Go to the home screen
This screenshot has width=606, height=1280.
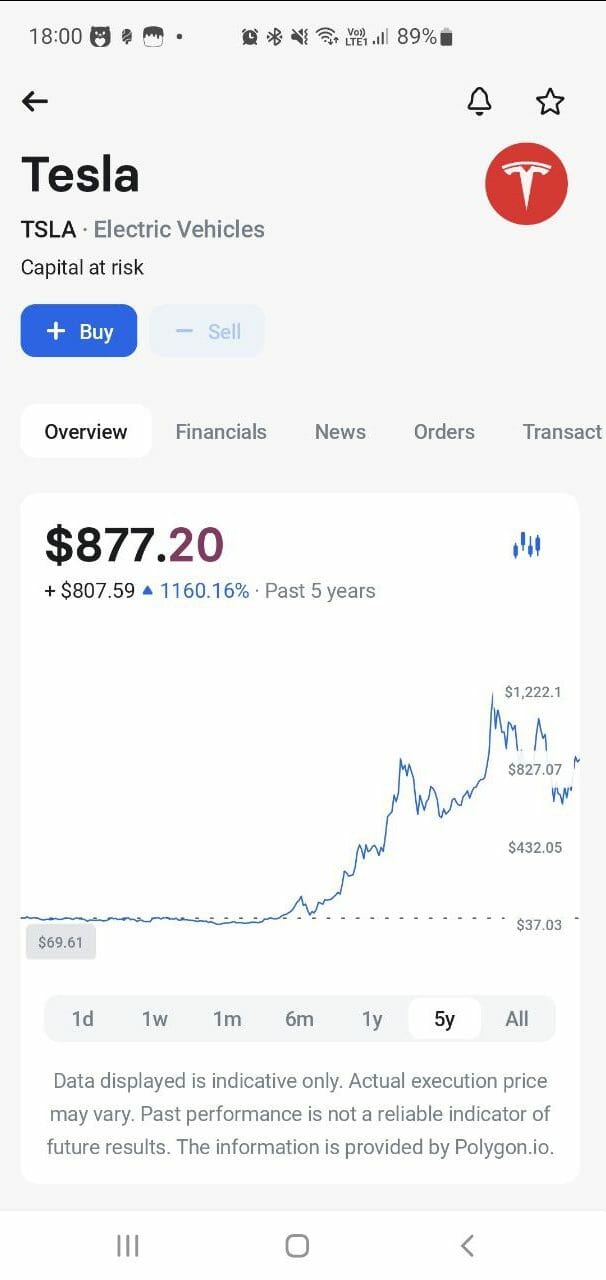pos(297,1245)
